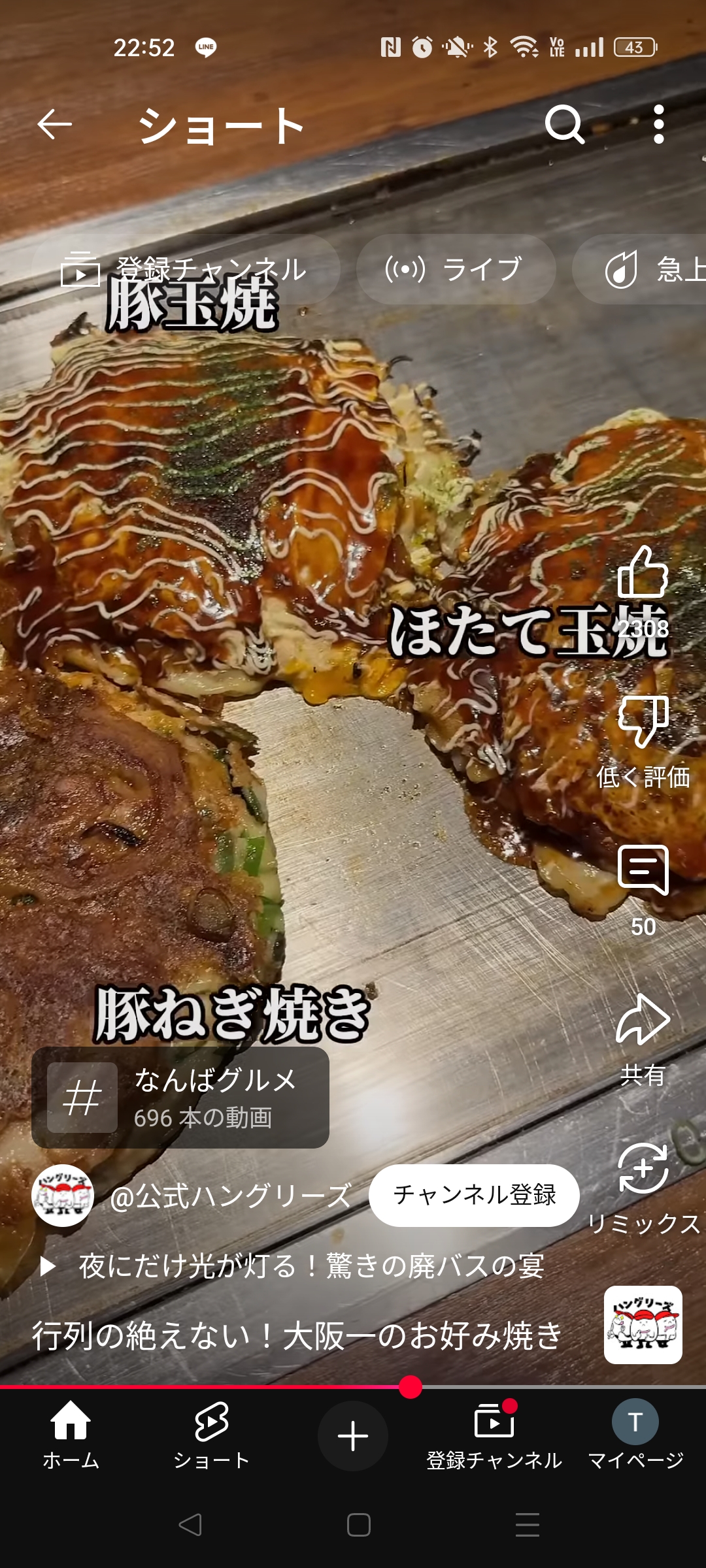Screen dimensions: 706x1568
Task: Share this Short via 共有
Action: (x=643, y=1019)
